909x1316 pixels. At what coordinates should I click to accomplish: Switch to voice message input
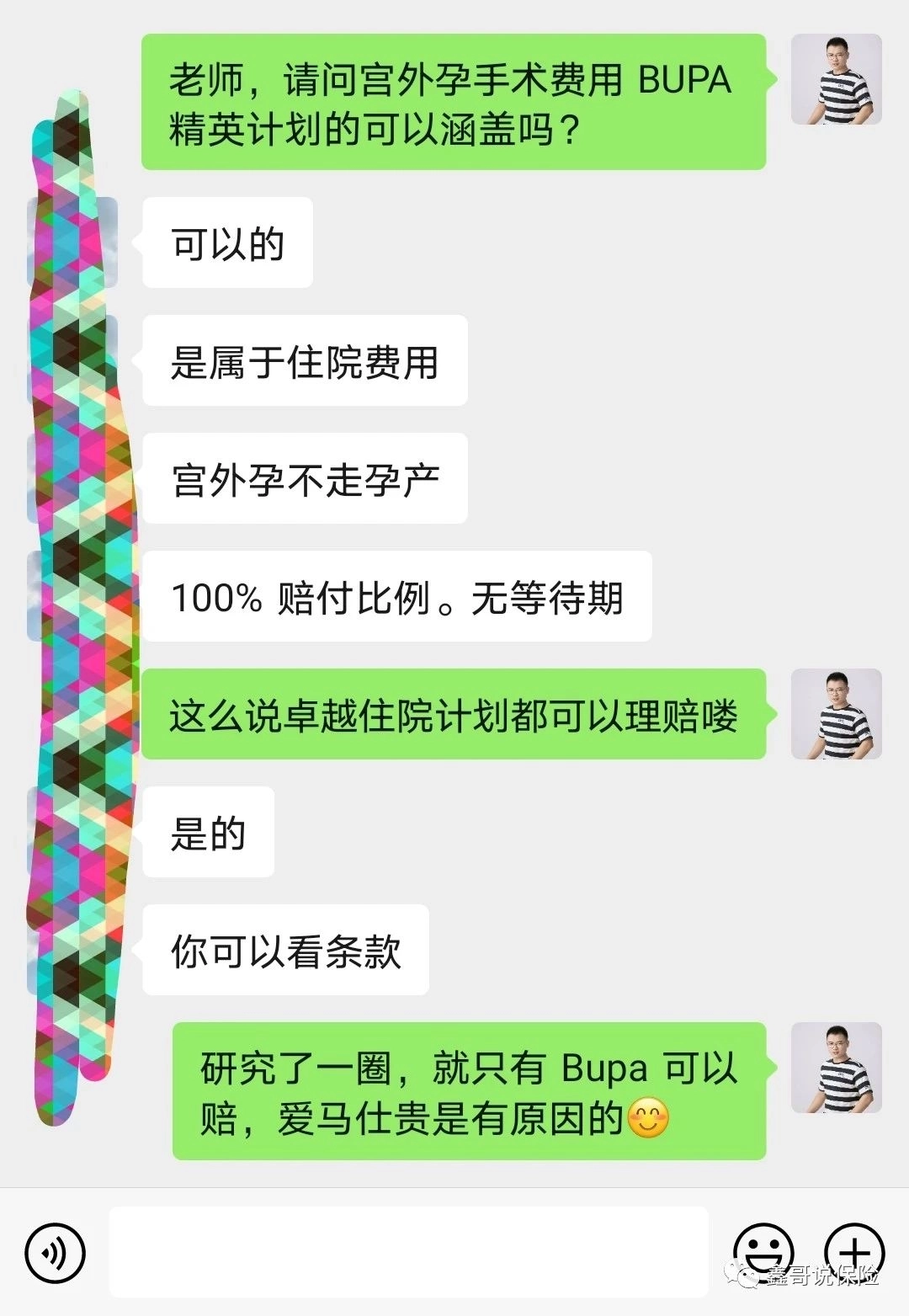(x=56, y=1253)
